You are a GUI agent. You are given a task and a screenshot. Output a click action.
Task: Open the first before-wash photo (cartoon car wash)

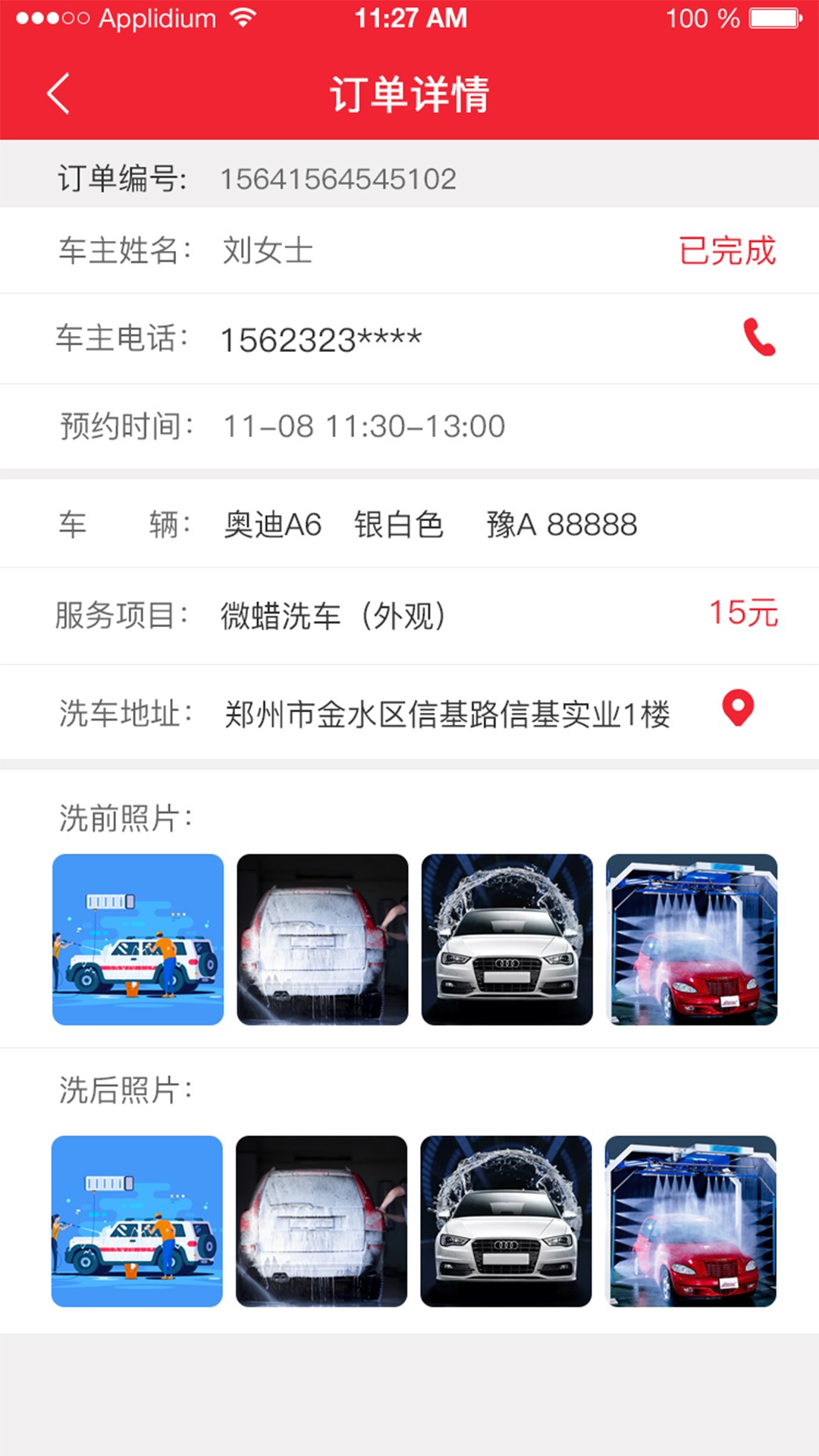pyautogui.click(x=138, y=940)
